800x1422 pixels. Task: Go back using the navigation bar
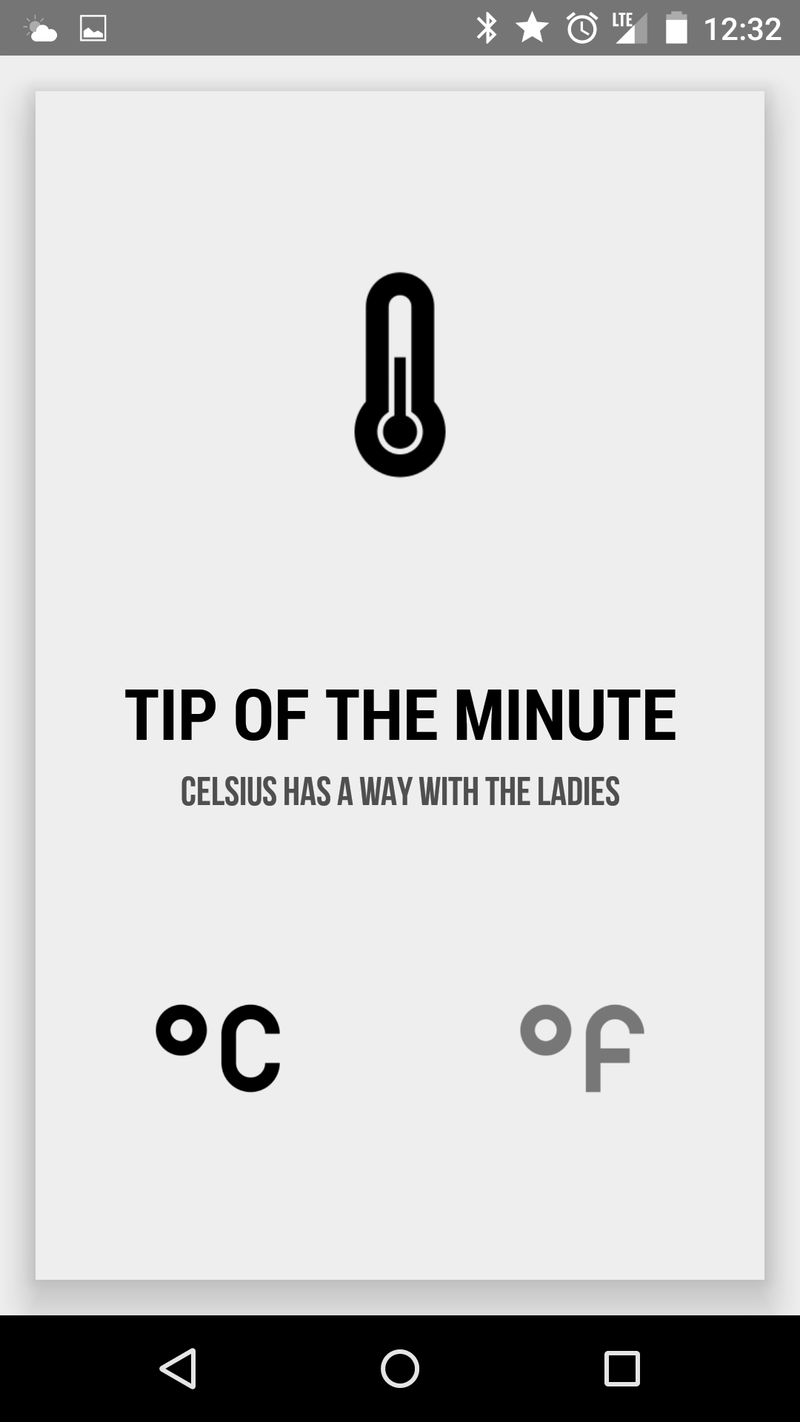click(x=178, y=1368)
